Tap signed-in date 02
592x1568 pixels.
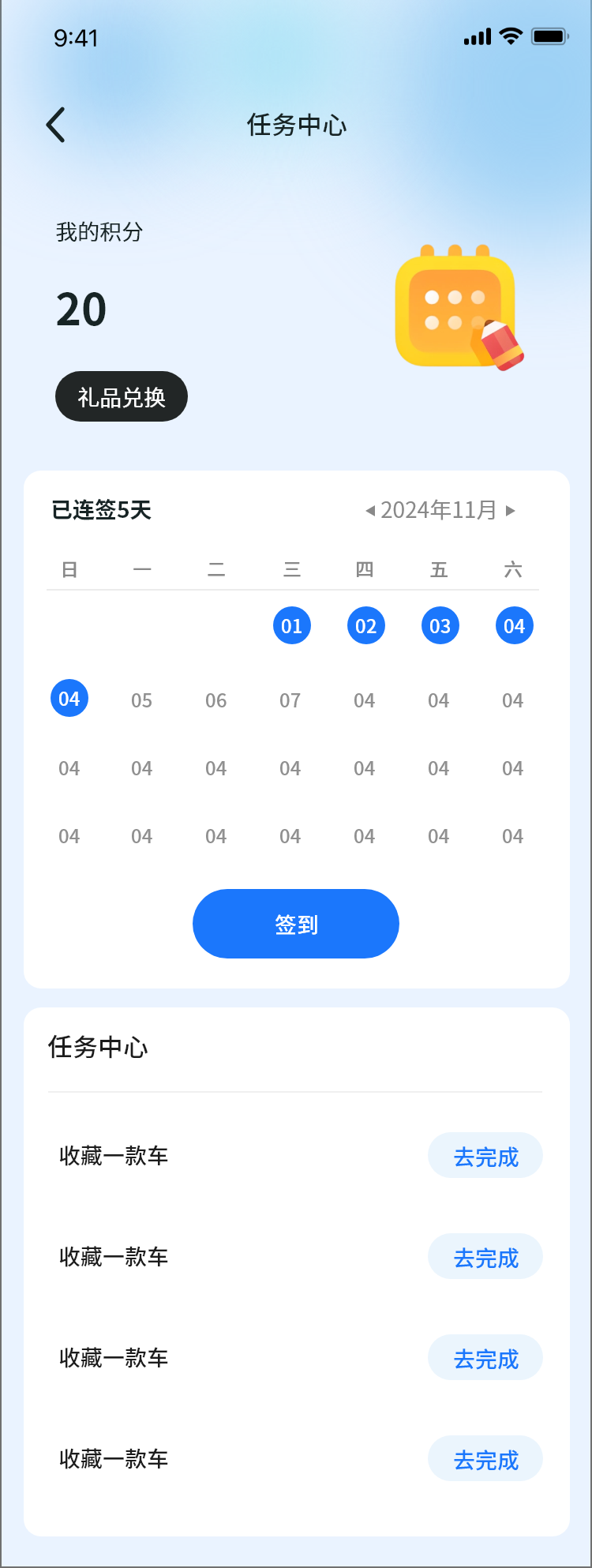(x=366, y=626)
